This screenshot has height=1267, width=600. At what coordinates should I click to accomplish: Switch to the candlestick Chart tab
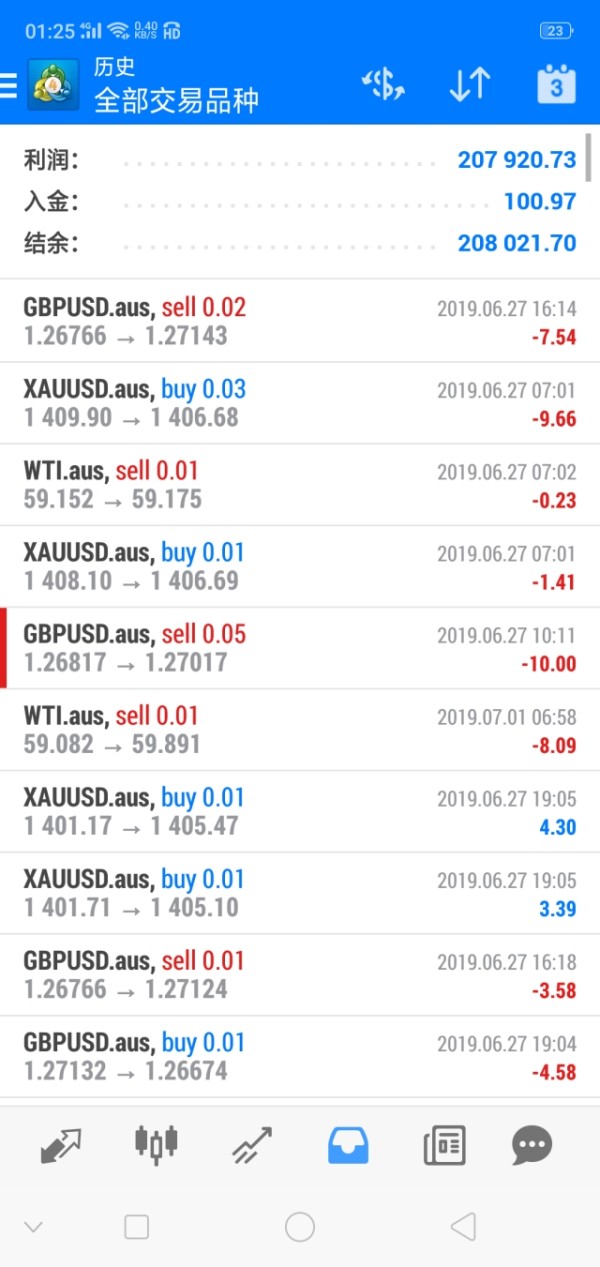(156, 1144)
